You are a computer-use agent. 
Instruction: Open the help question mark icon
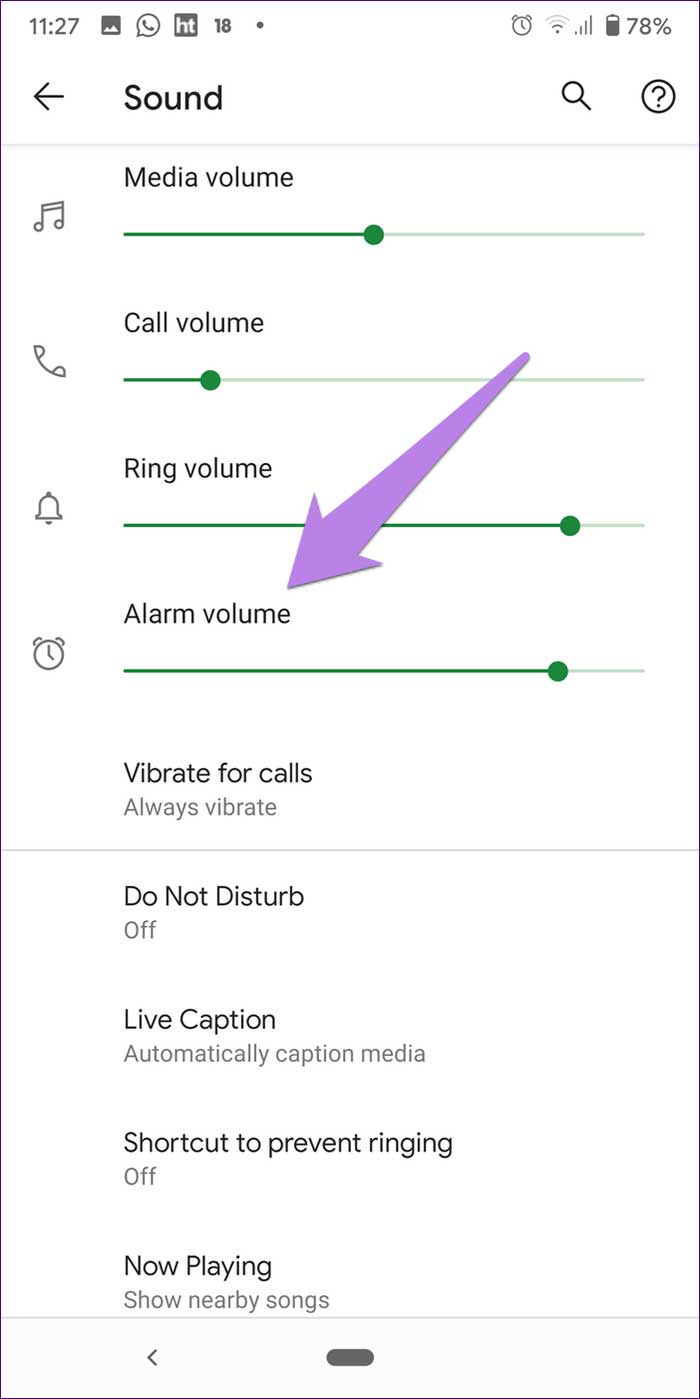click(657, 97)
